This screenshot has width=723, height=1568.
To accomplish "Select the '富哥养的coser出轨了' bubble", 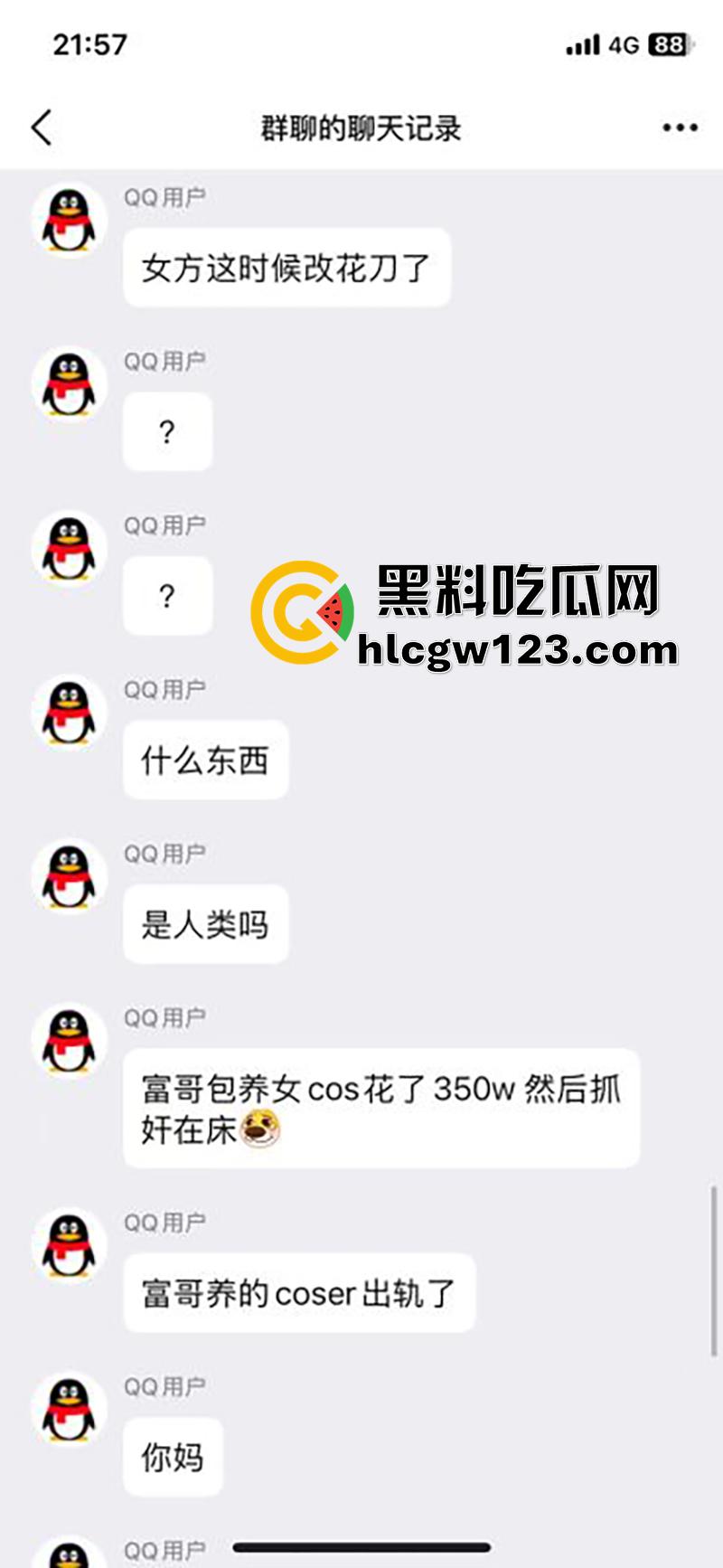I will point(299,1293).
